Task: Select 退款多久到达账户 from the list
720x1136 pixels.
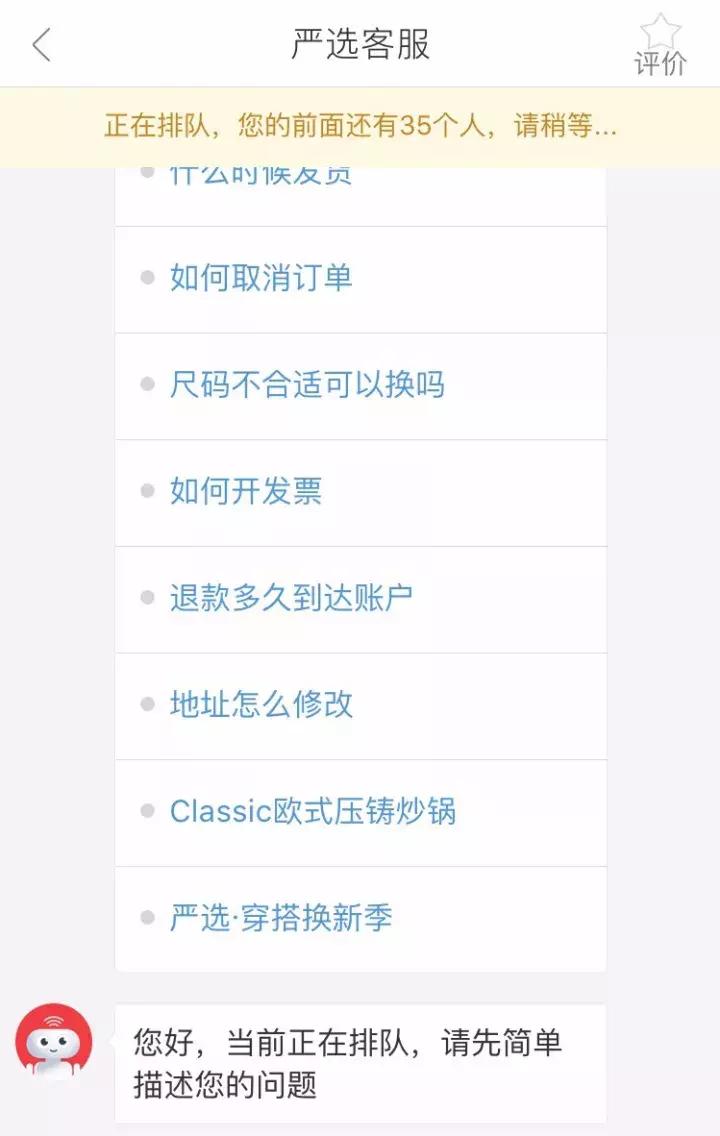Action: 293,598
